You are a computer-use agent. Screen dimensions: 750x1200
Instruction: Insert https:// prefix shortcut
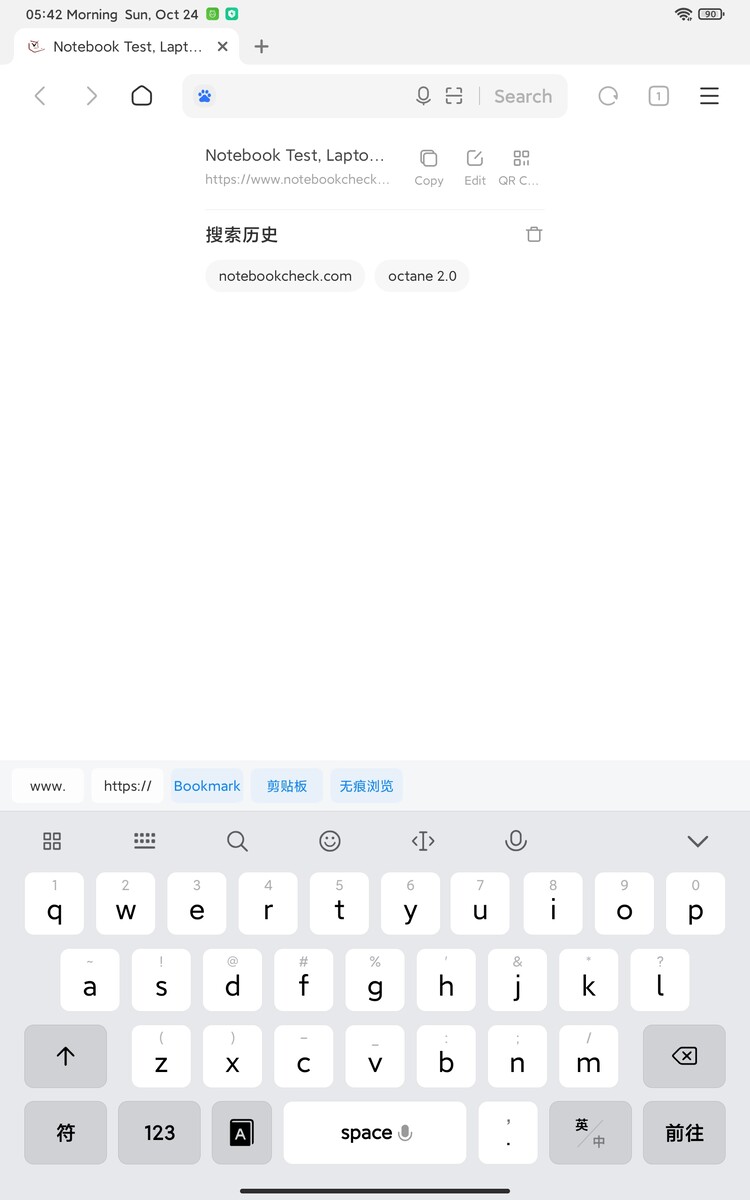[127, 786]
